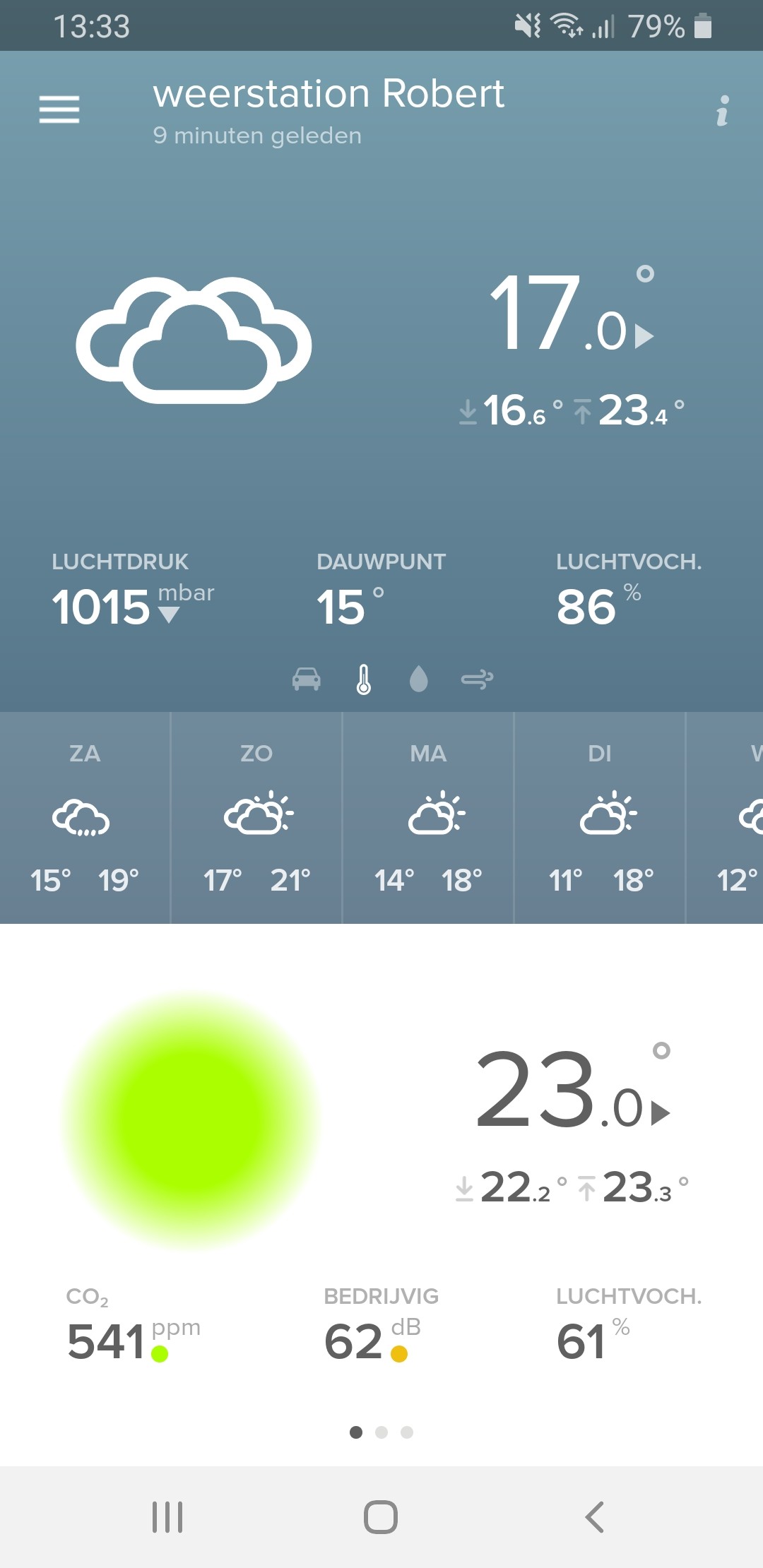The height and width of the screenshot is (1568, 763).
Task: Go back using the system back button
Action: 595,1516
